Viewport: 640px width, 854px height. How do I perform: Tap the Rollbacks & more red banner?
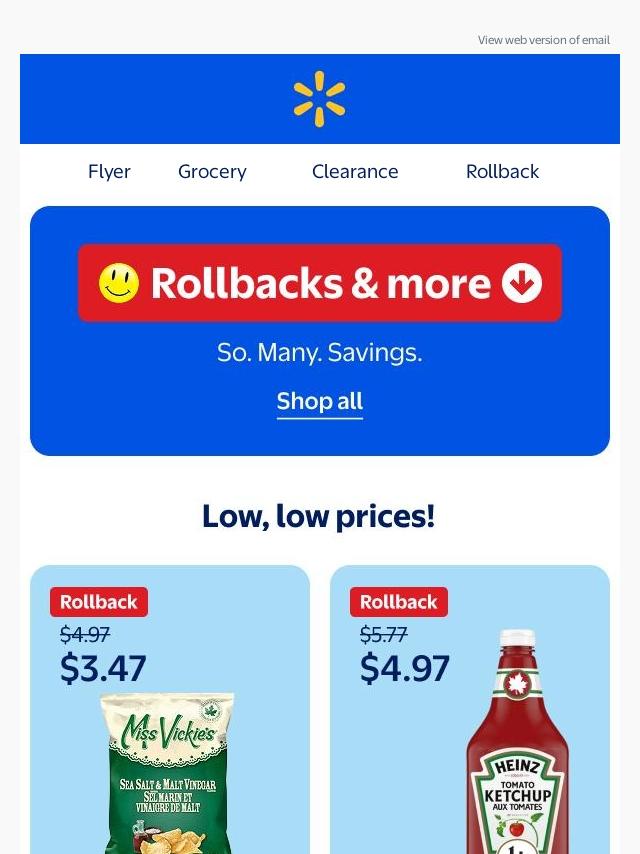(320, 283)
